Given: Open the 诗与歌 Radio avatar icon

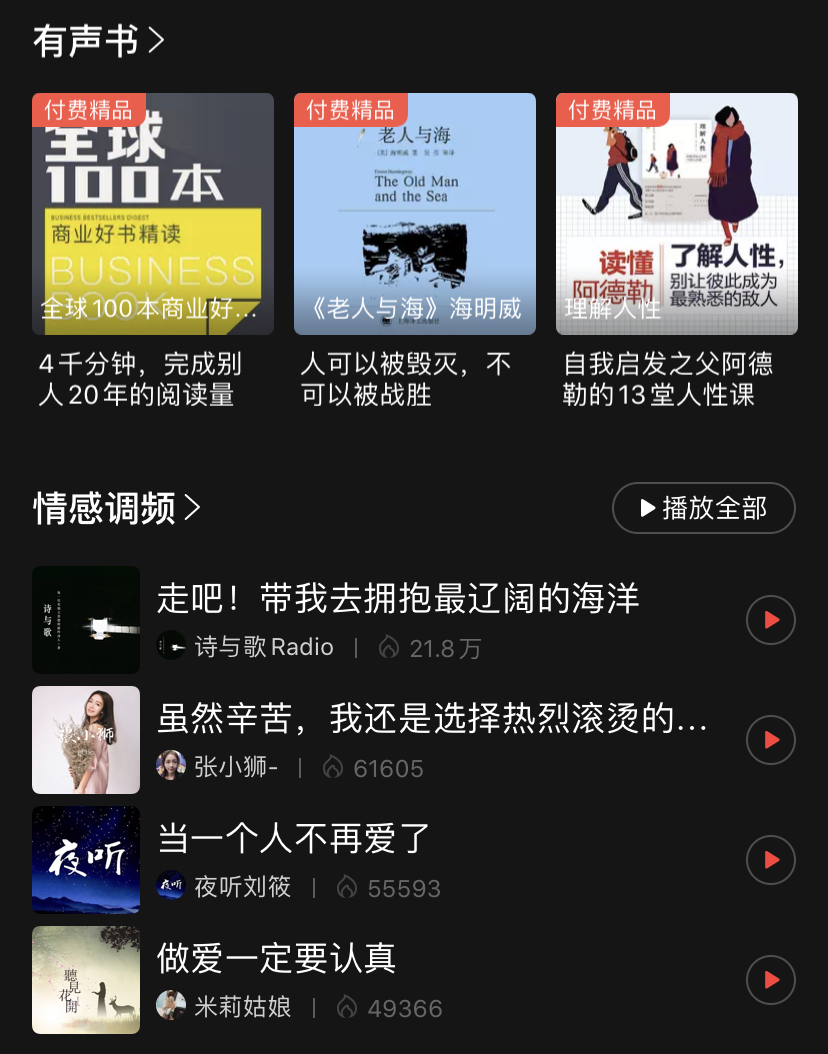Looking at the screenshot, I should click(170, 647).
